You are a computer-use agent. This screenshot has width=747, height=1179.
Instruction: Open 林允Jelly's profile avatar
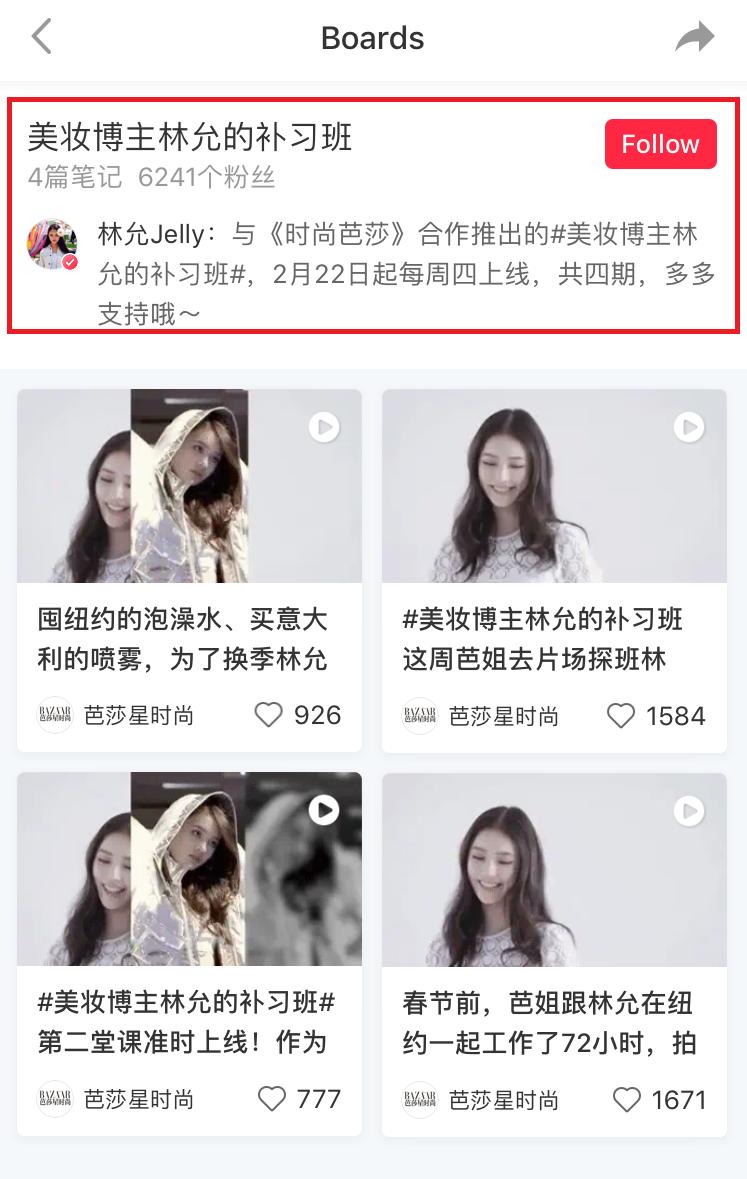(x=52, y=245)
